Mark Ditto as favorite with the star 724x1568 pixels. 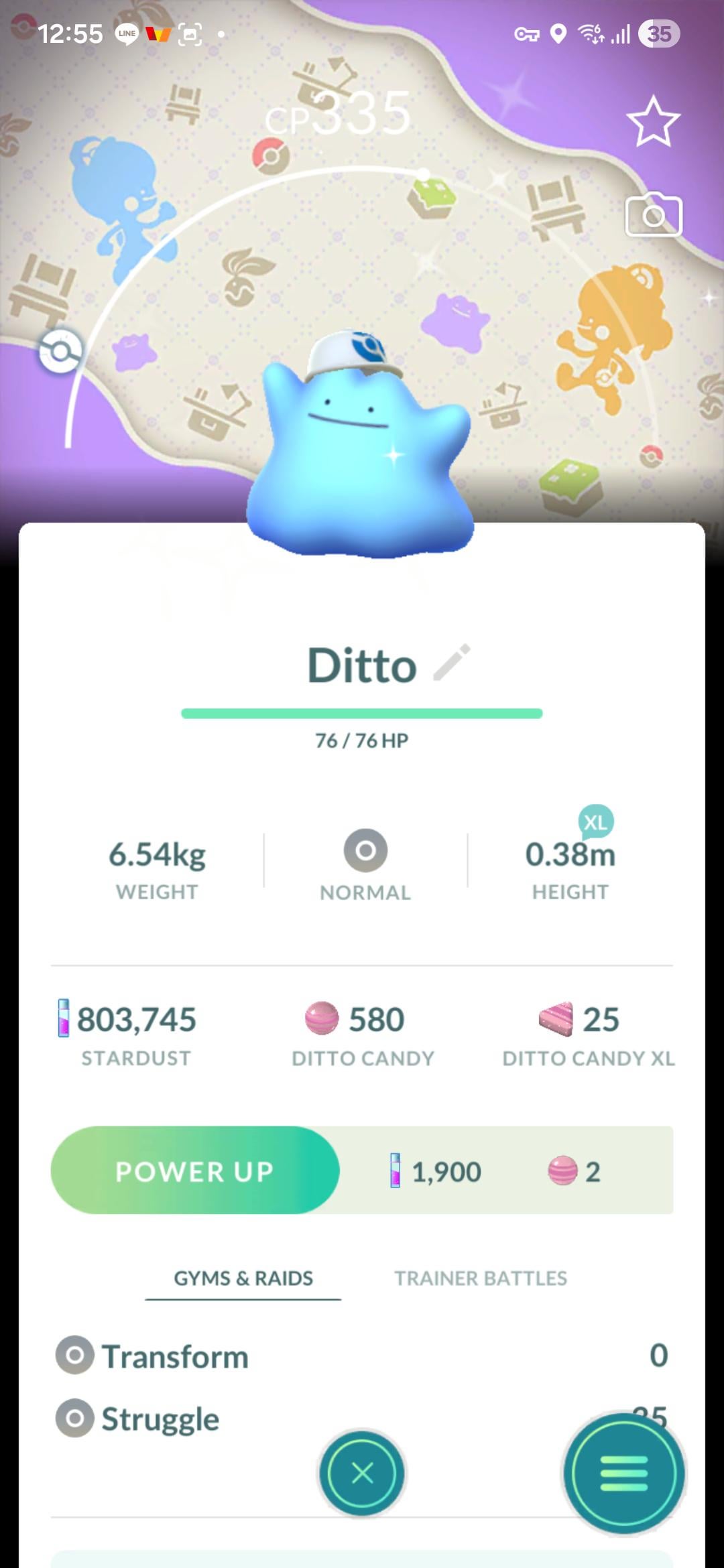click(x=653, y=121)
